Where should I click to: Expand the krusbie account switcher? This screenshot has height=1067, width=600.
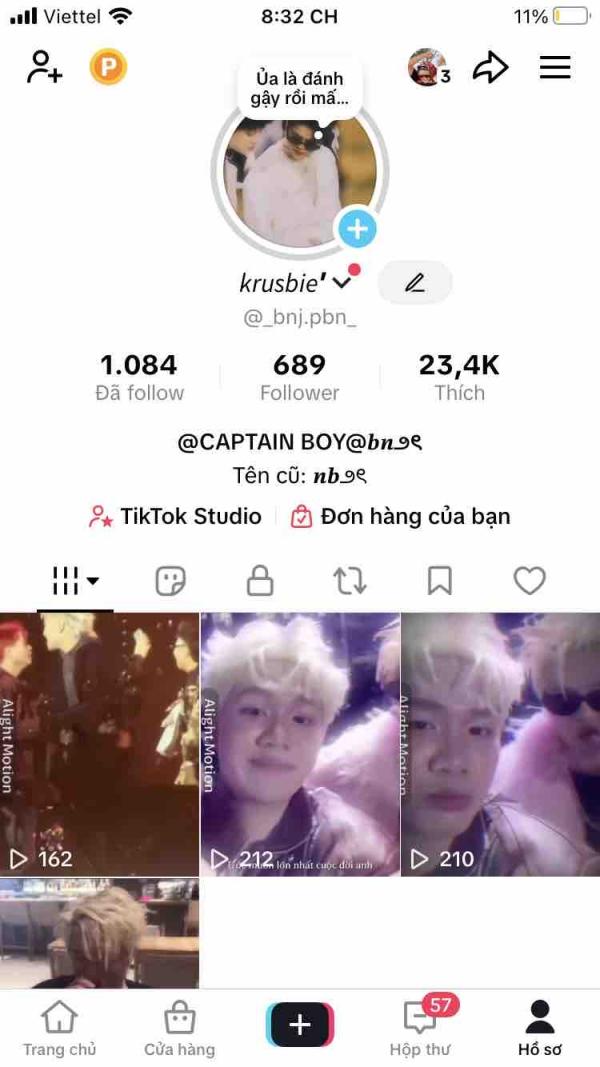pos(341,283)
